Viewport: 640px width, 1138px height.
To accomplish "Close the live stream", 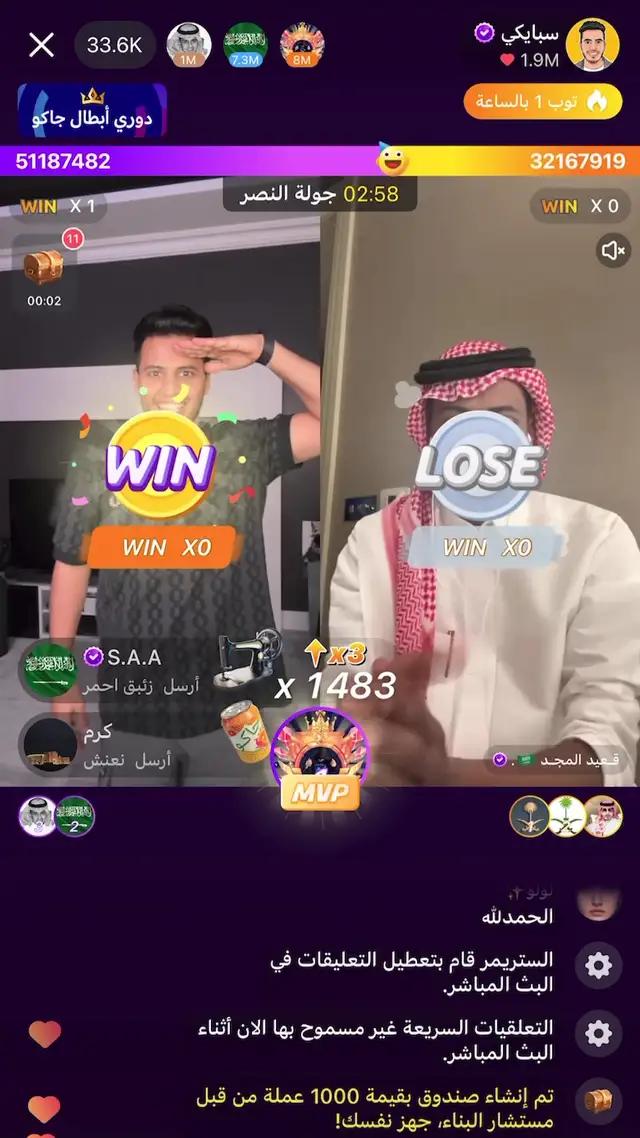I will (41, 45).
